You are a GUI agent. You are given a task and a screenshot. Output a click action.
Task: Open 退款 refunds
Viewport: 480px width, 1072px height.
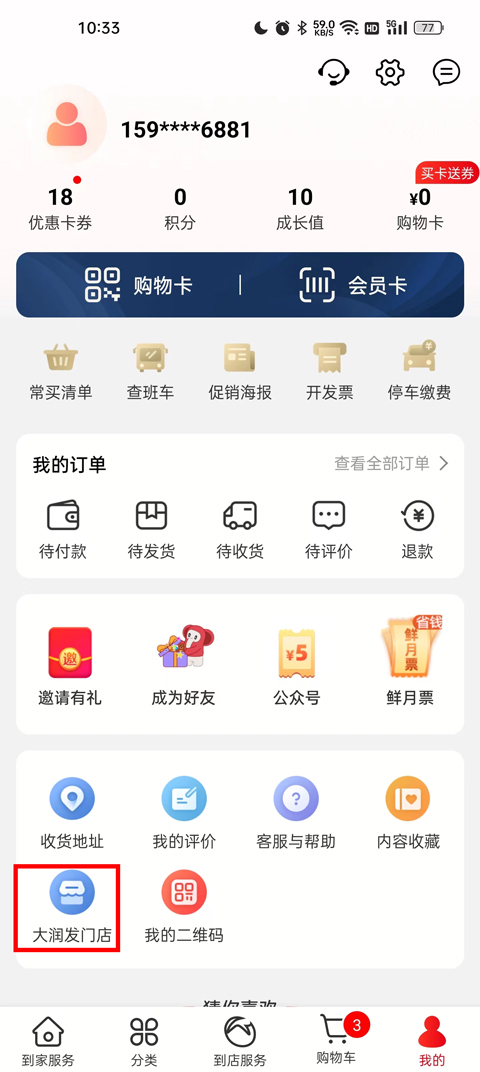[418, 531]
